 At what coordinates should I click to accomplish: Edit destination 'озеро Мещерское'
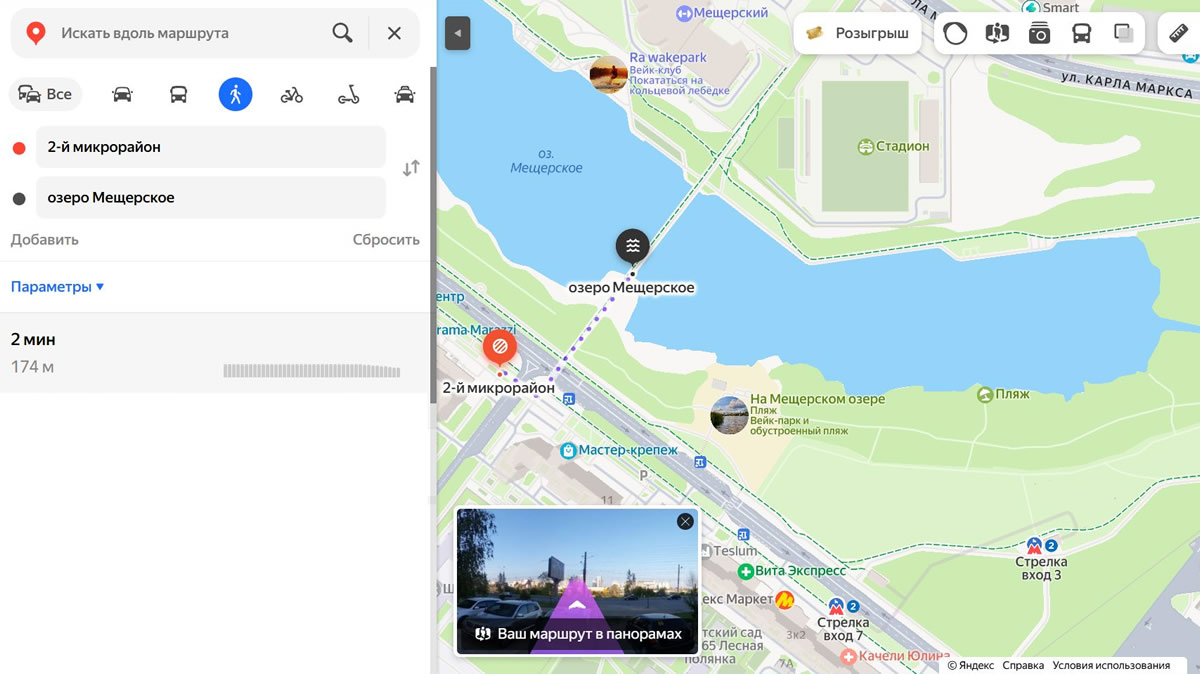point(210,198)
